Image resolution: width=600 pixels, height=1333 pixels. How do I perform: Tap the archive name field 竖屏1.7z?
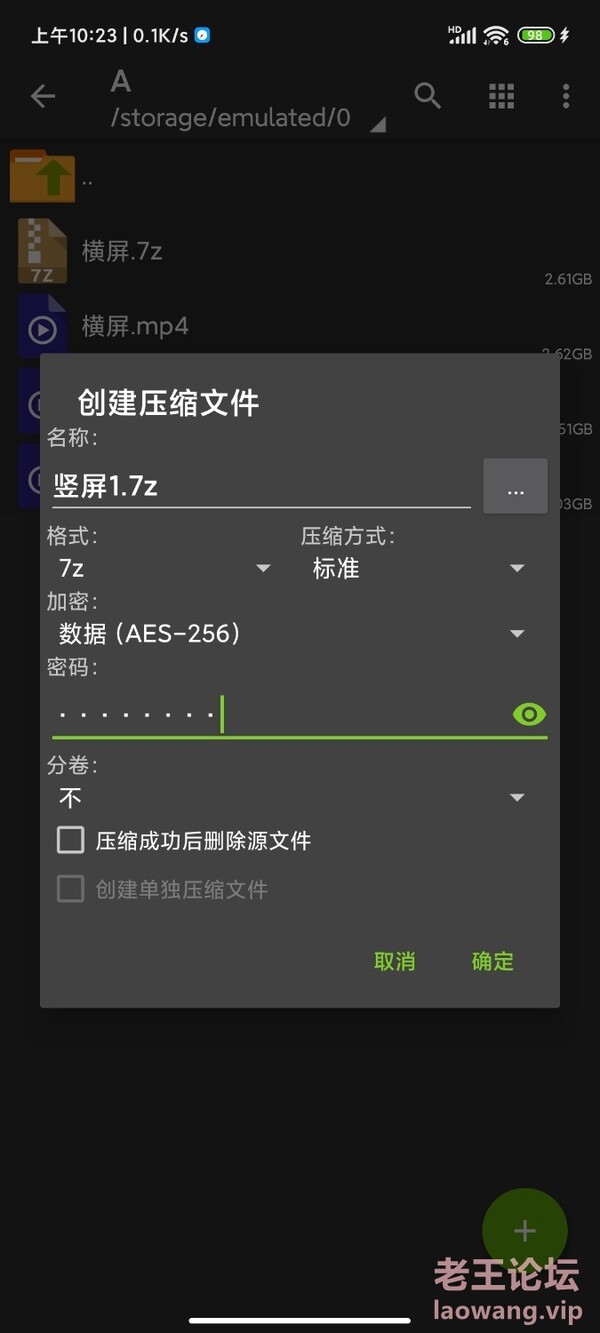pos(262,486)
